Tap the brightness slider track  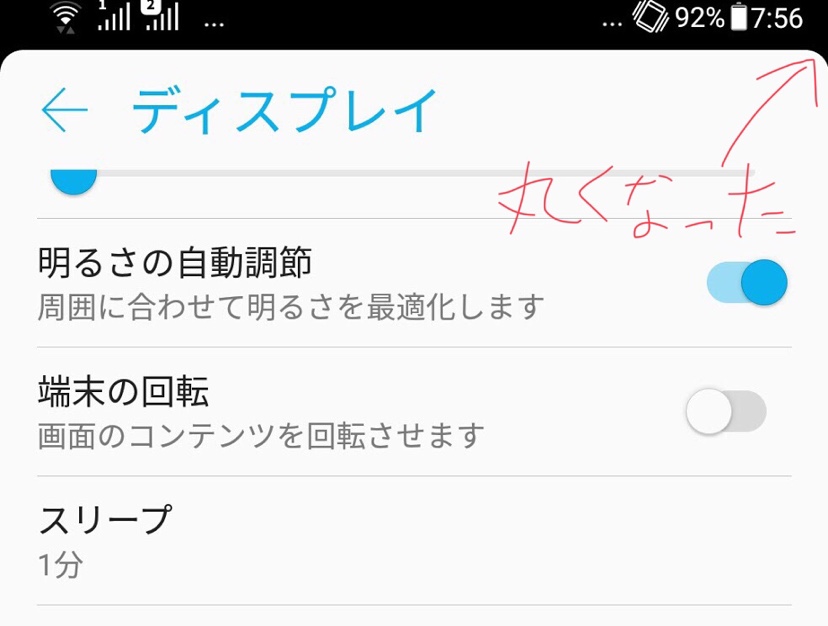click(x=400, y=173)
